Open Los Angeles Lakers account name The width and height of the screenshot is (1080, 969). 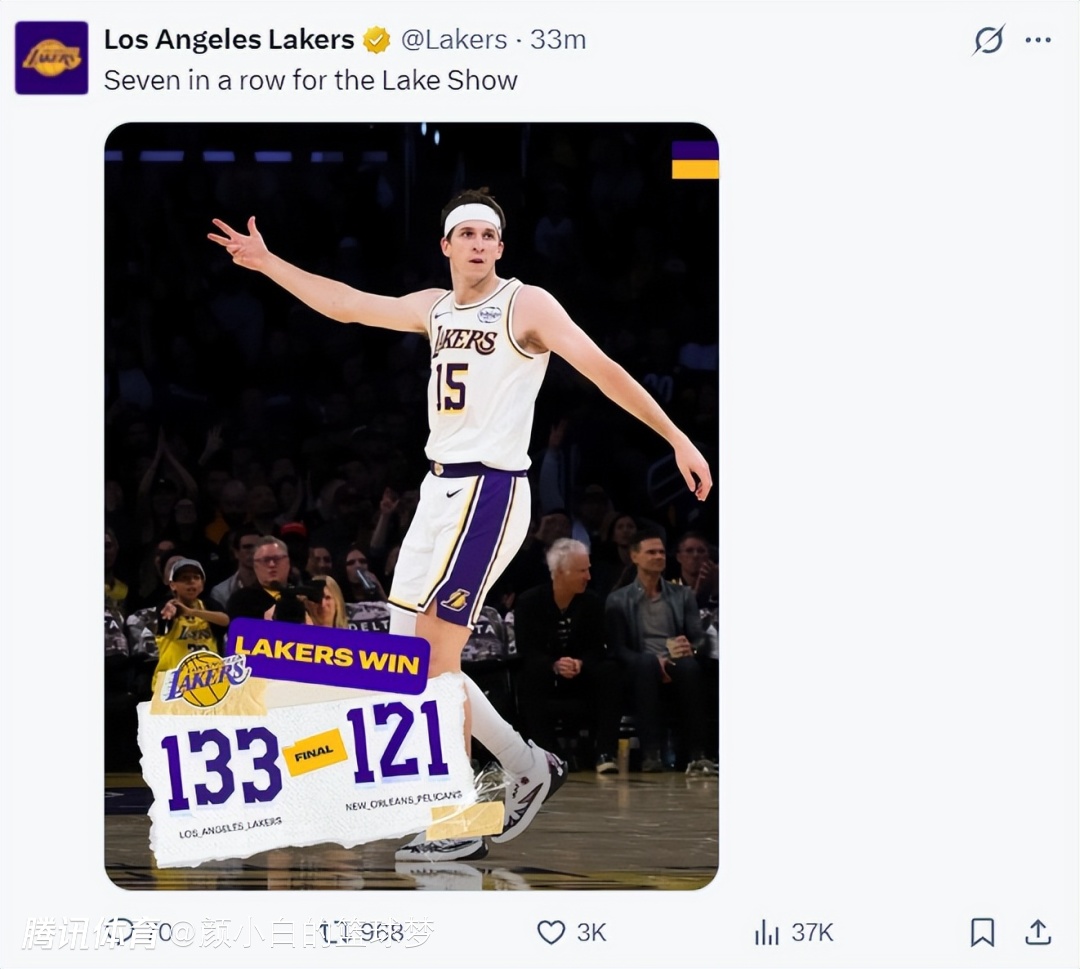click(x=229, y=40)
